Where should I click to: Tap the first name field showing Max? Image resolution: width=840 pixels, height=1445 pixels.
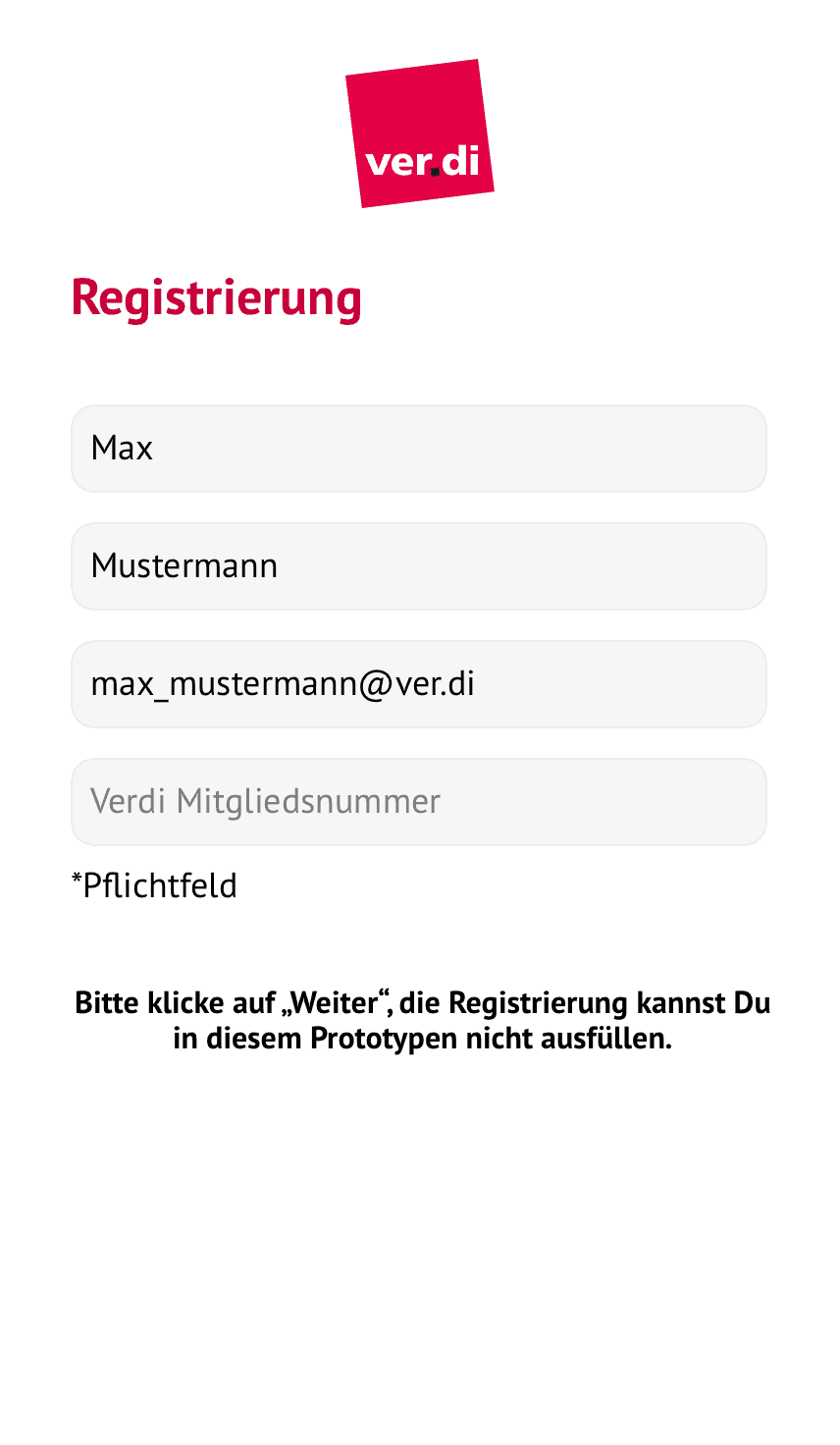[418, 449]
